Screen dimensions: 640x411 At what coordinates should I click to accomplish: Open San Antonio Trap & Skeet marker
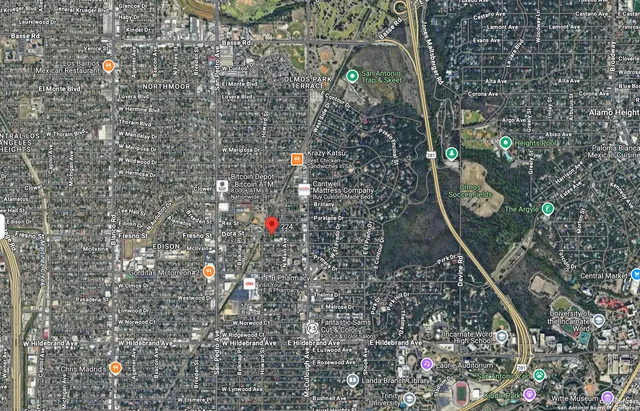coord(352,76)
